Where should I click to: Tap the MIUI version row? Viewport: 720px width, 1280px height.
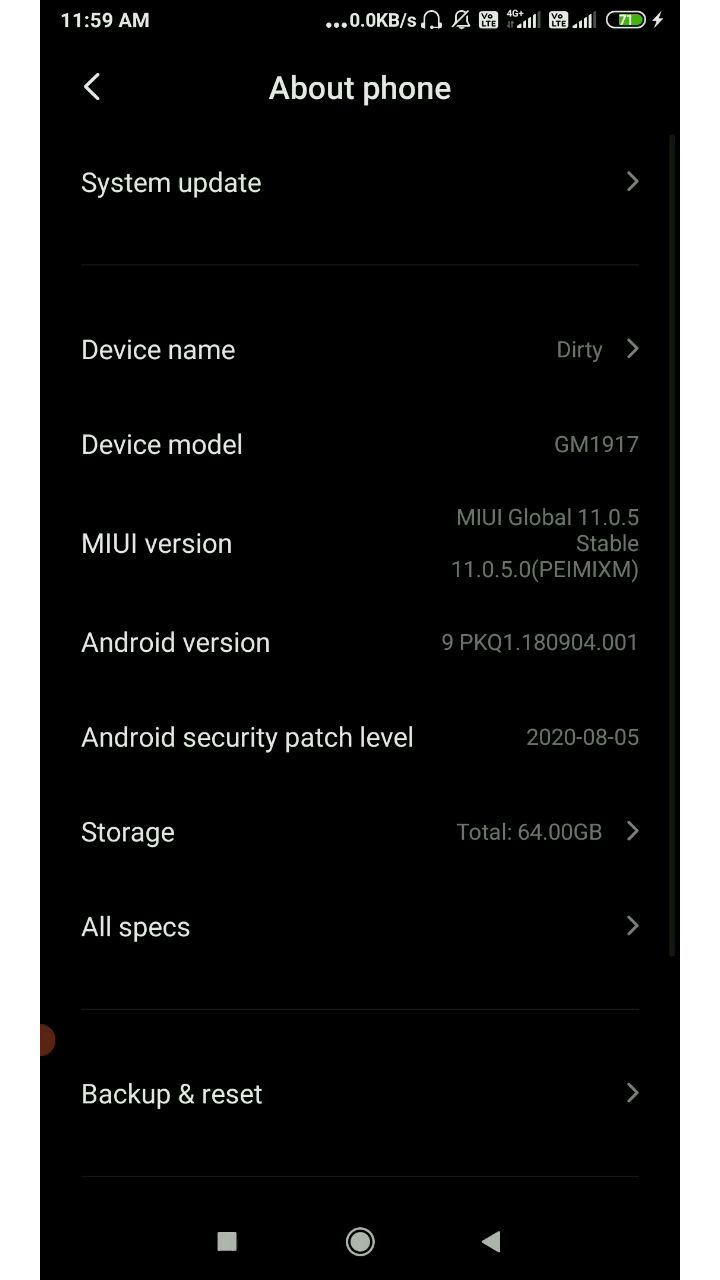[x=359, y=544]
